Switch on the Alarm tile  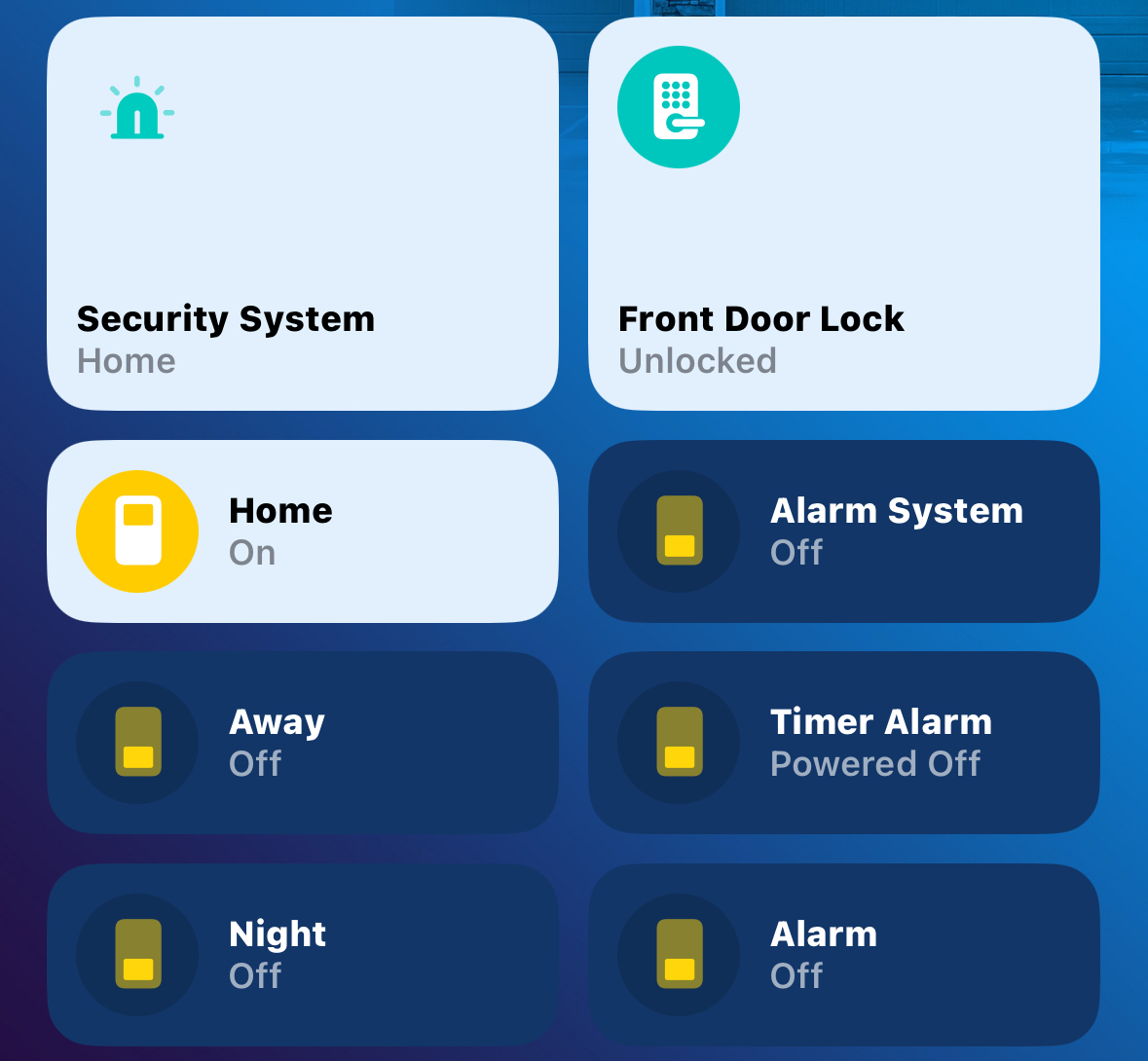679,955
